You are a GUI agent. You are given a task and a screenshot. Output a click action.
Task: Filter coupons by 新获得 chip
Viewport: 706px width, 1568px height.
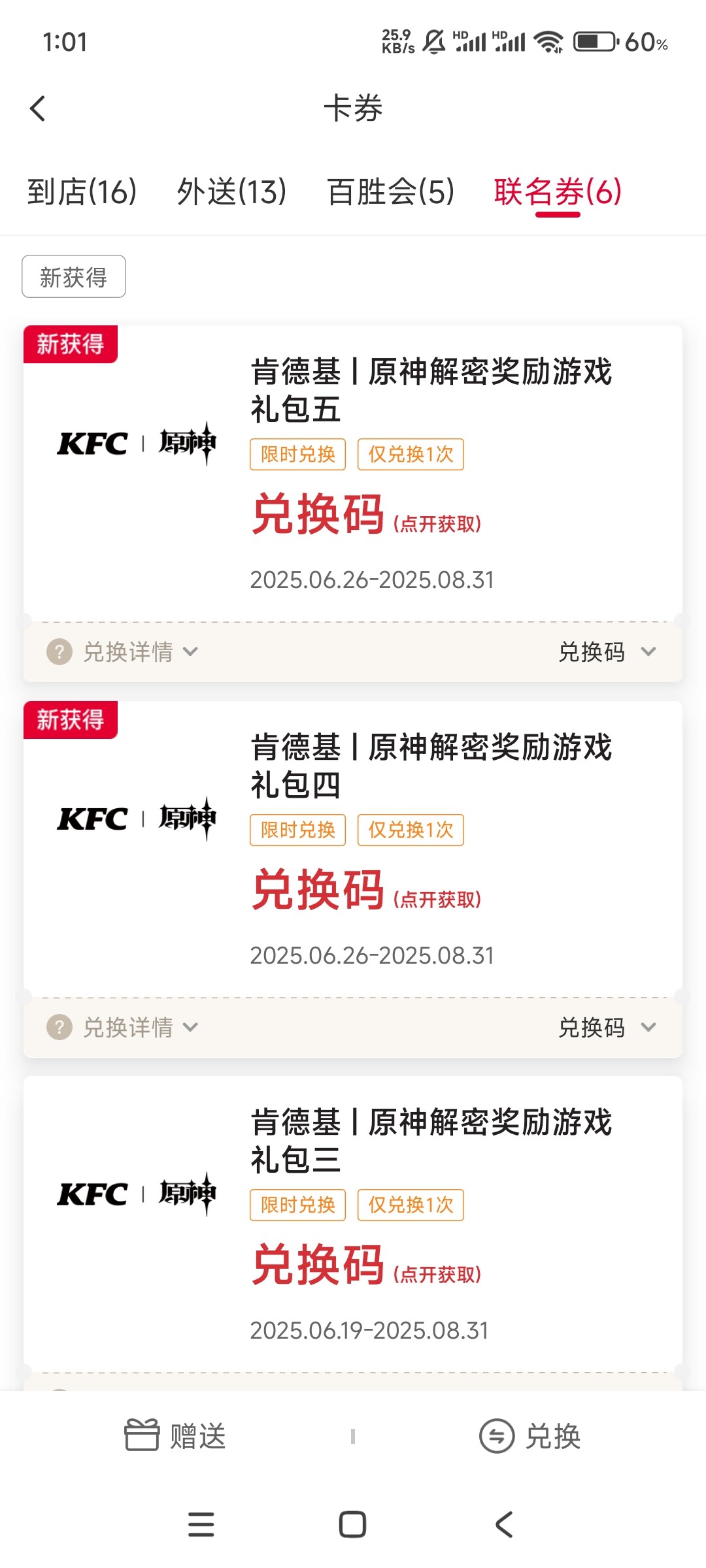(74, 277)
